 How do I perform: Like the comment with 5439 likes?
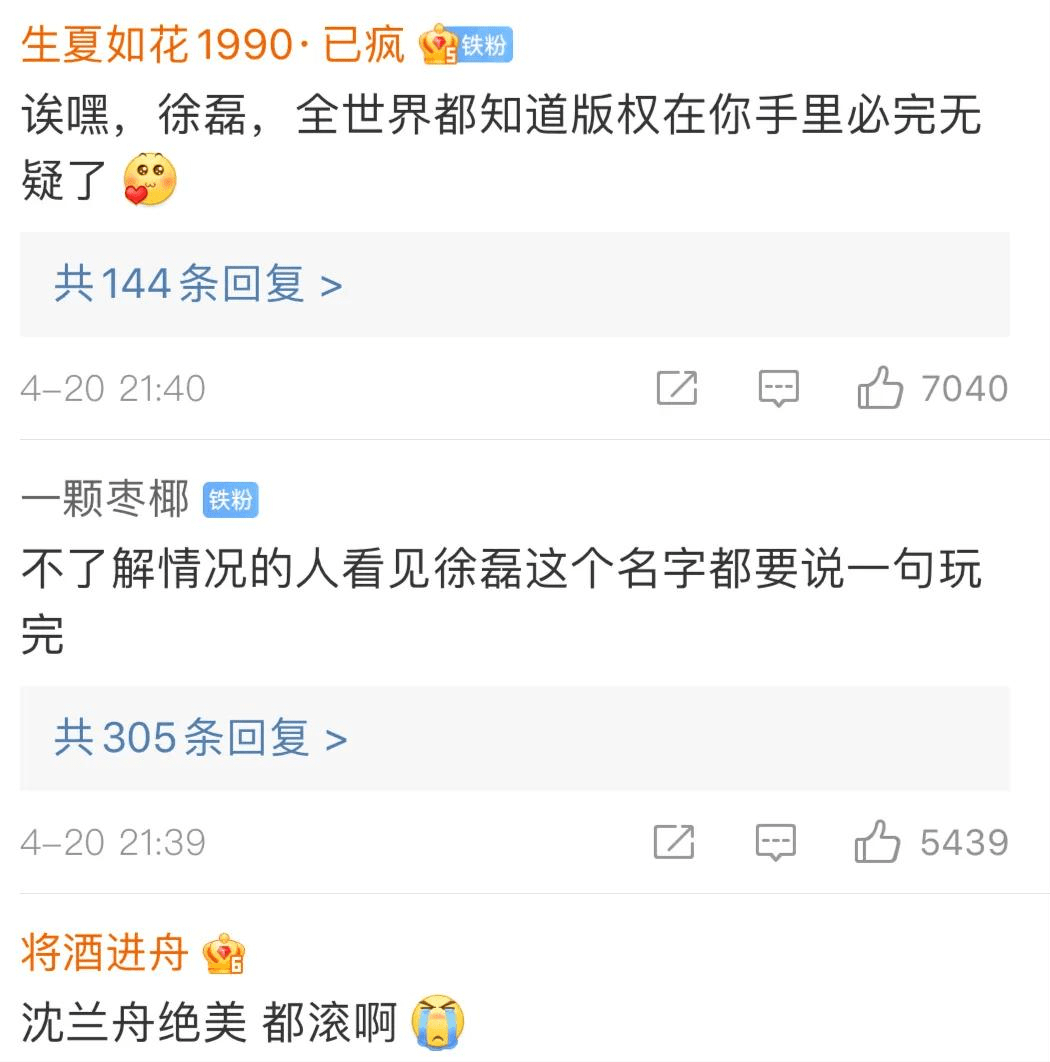[x=878, y=842]
